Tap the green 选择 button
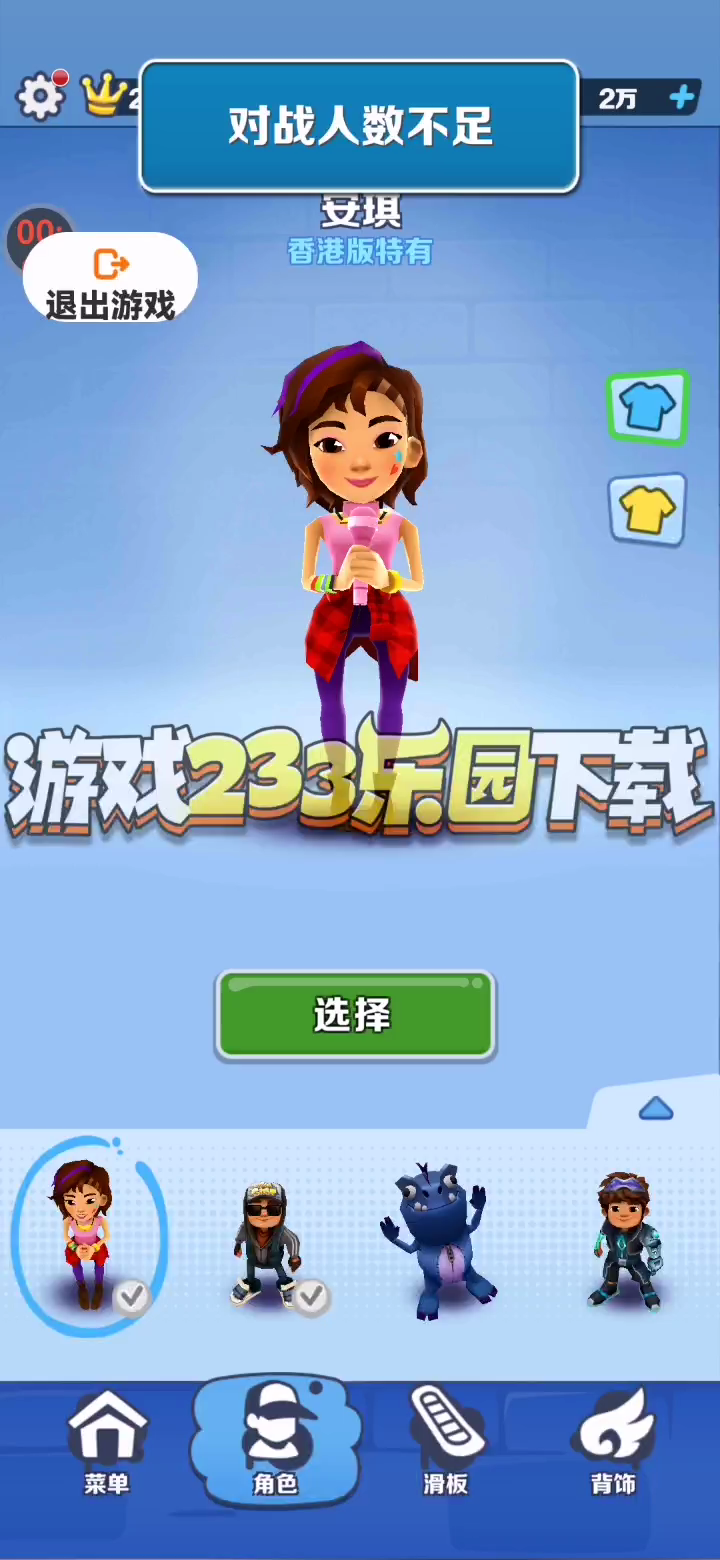720x1560 pixels. 355,1015
